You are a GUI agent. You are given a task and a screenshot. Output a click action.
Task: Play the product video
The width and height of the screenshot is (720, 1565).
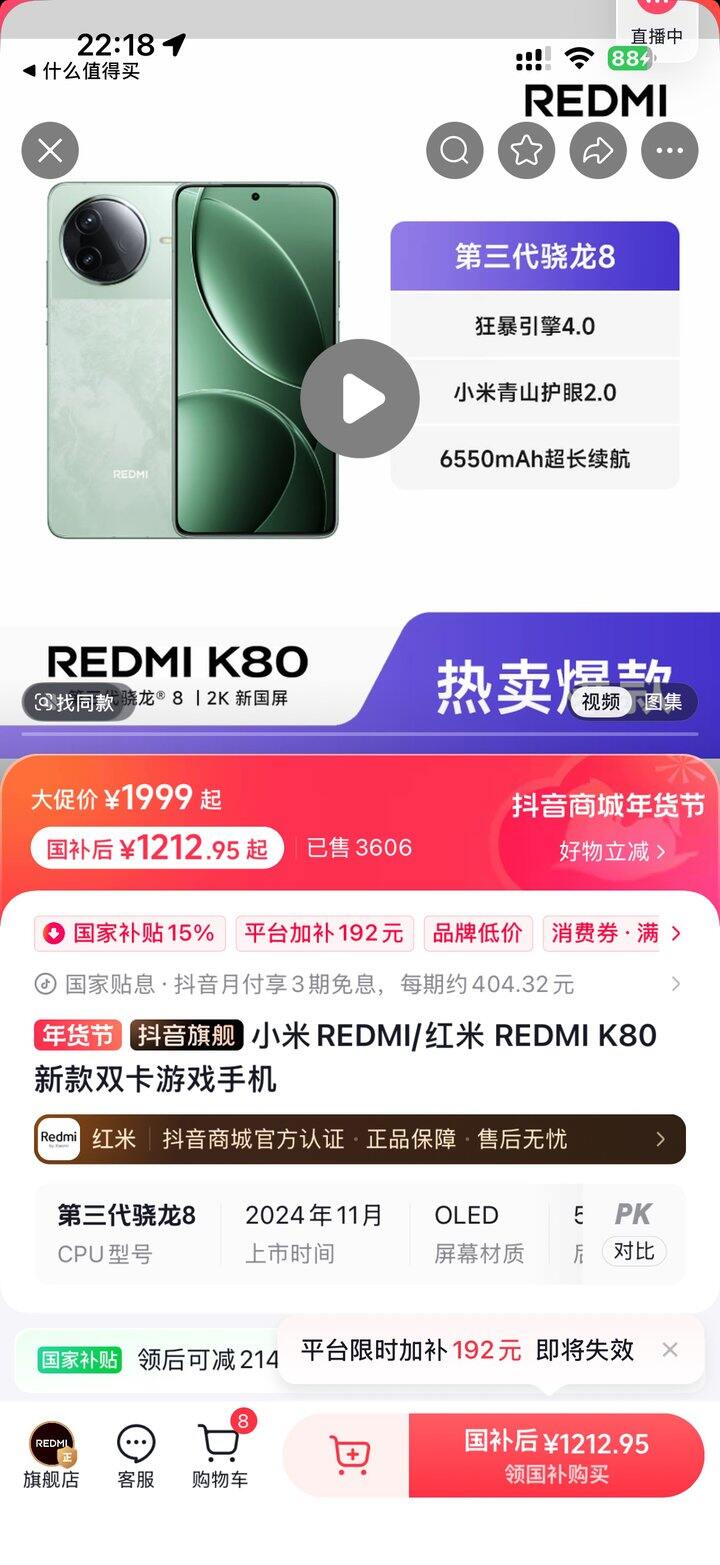pyautogui.click(x=360, y=399)
